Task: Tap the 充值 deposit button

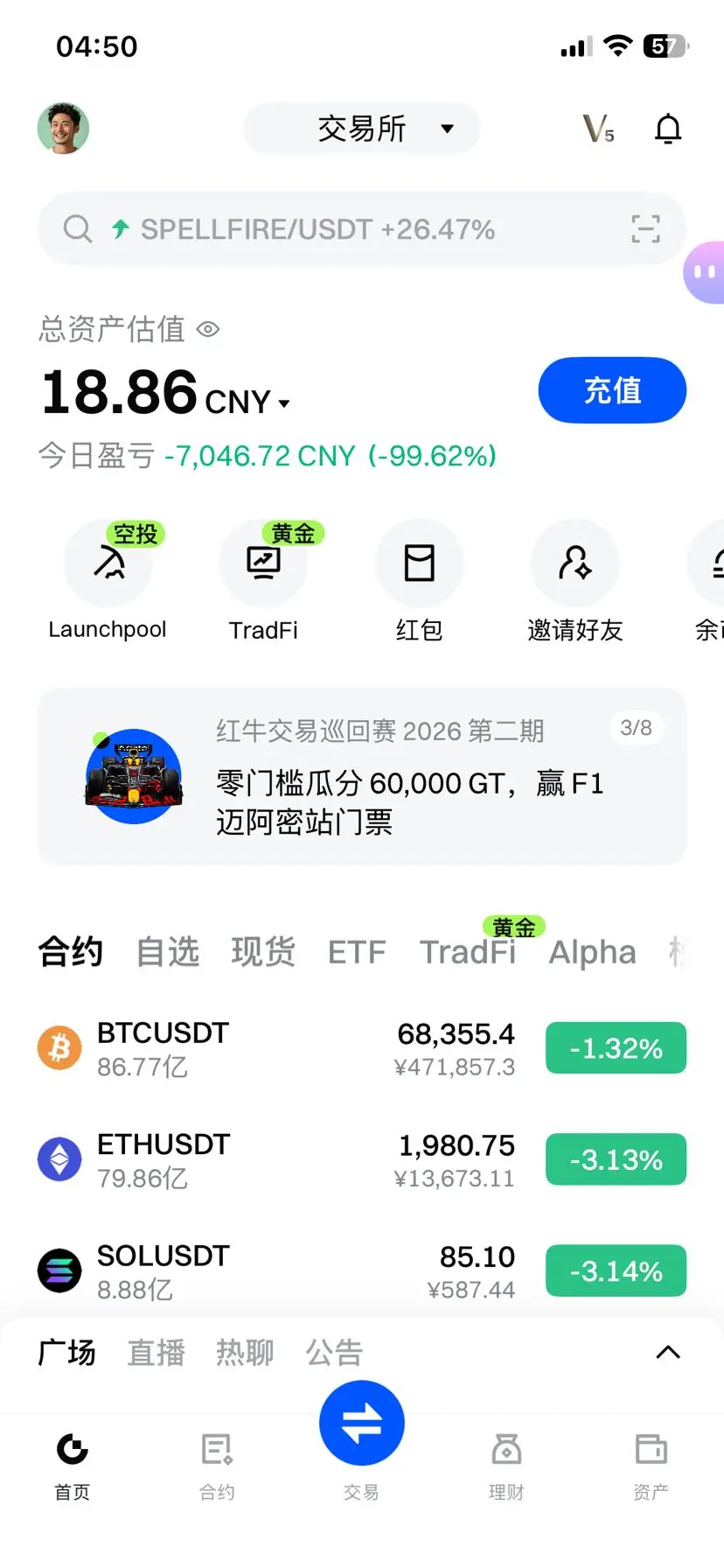Action: point(612,390)
